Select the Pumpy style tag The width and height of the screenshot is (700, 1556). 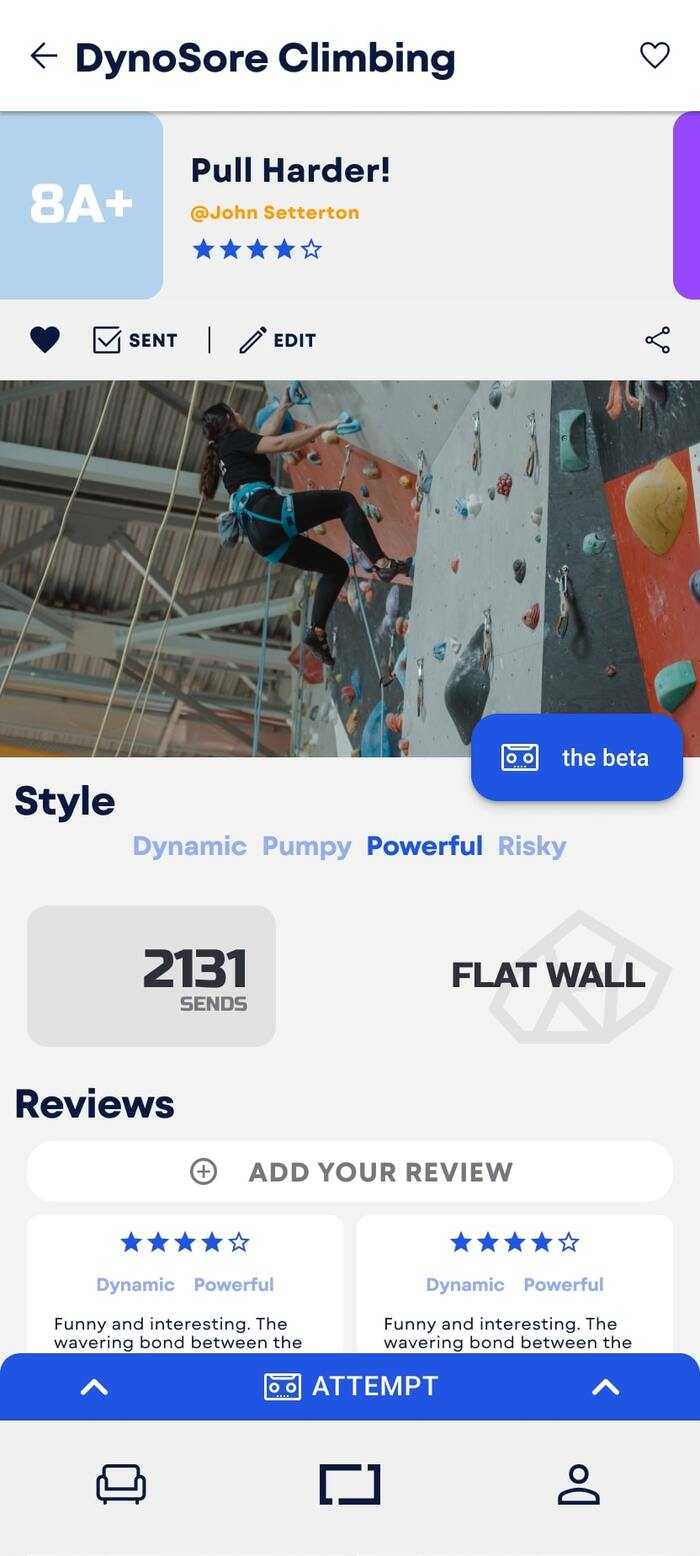coord(306,846)
